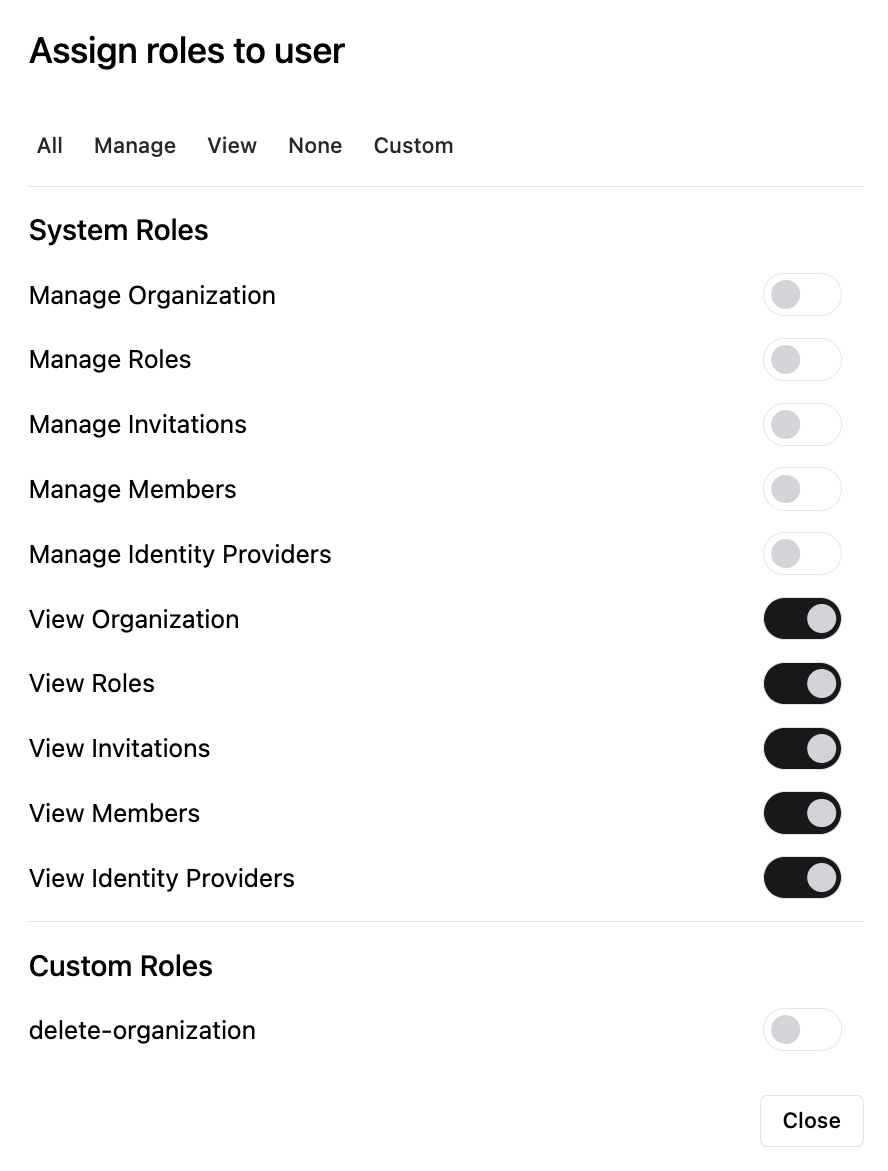Screen dimensions: 888x1171
Task: Disable the View Organization toggle
Action: coord(802,618)
